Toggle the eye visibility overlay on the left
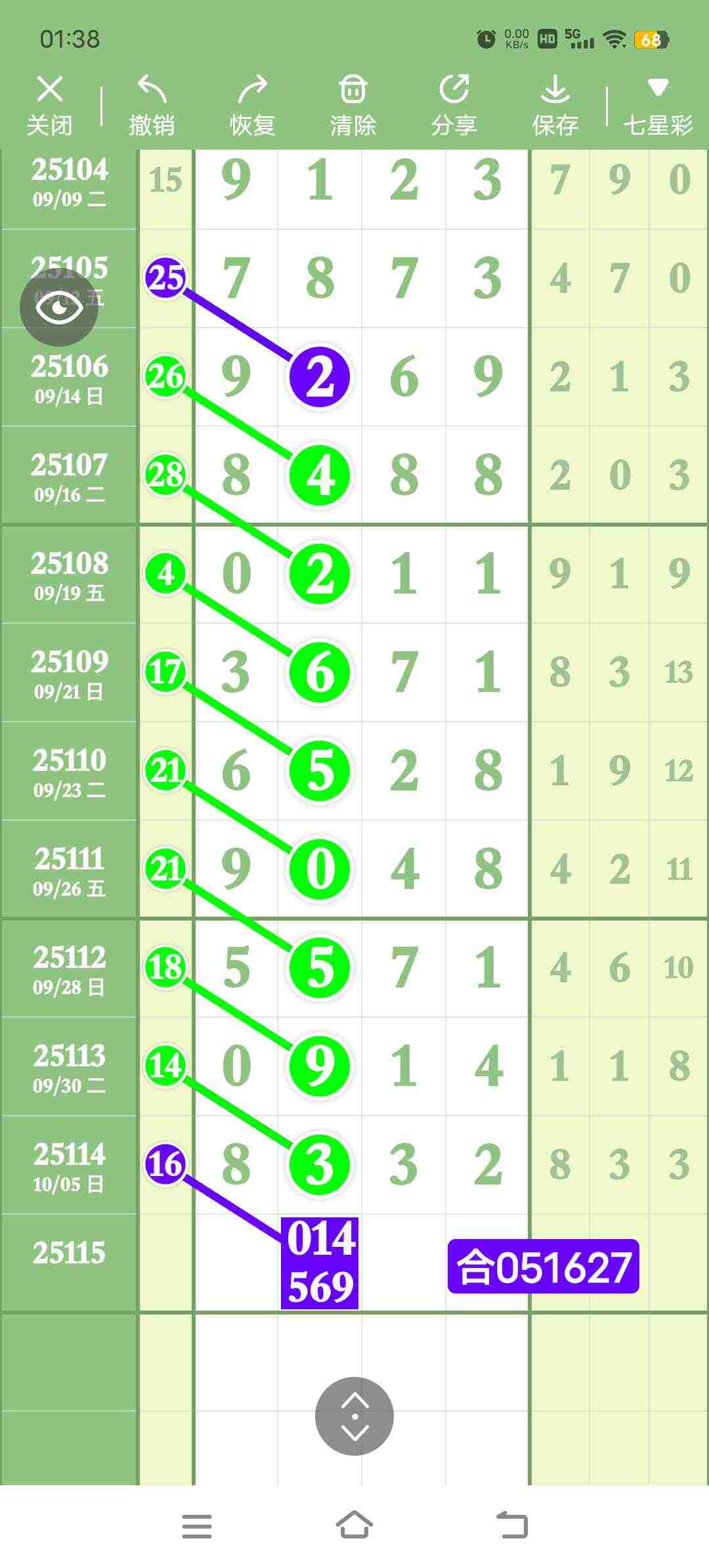The height and width of the screenshot is (1568, 709). pos(58,307)
